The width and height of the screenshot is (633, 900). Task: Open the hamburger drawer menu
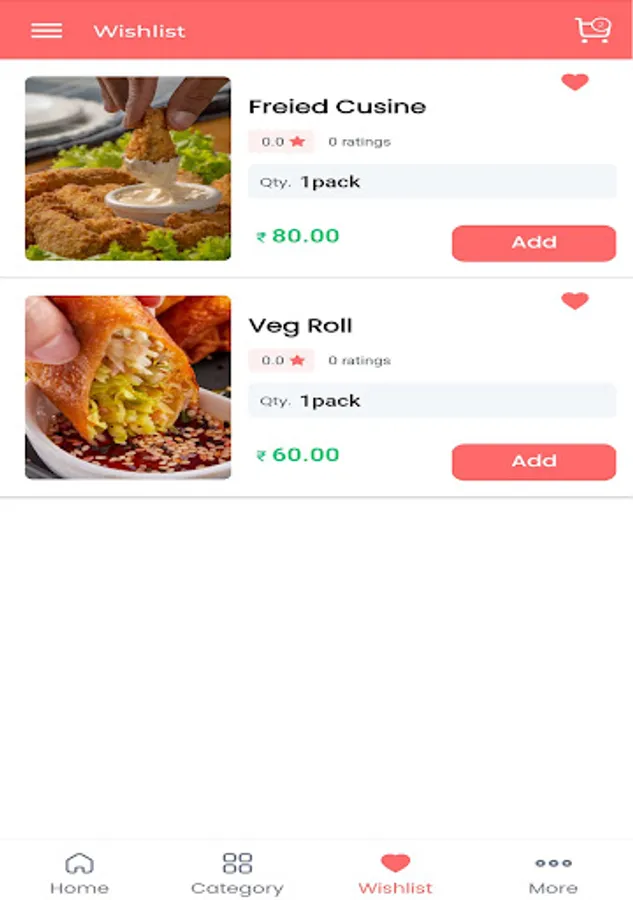(46, 31)
